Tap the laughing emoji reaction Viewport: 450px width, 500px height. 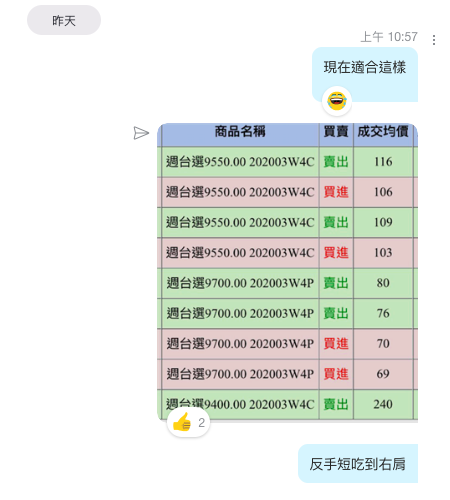[337, 101]
